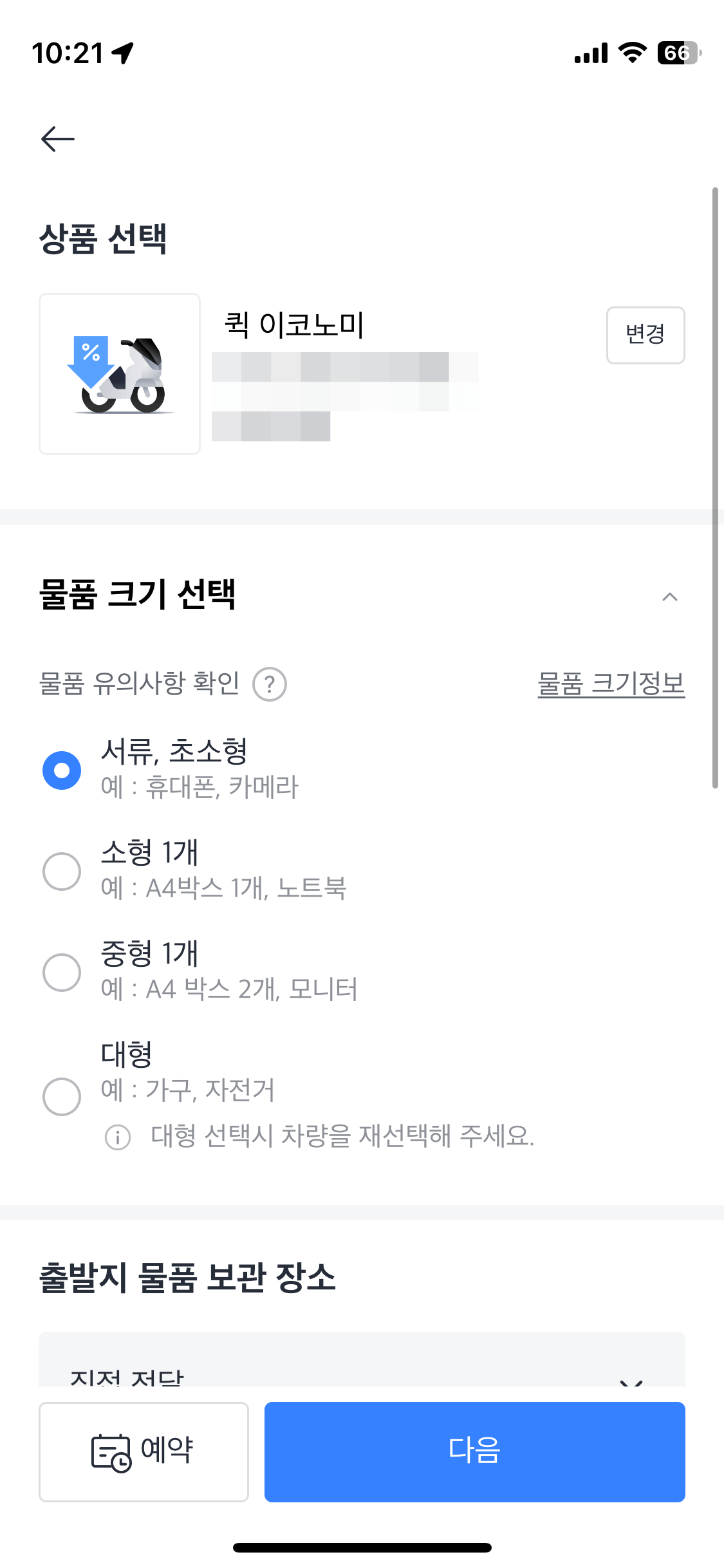724x1568 pixels.
Task: Select the 소형 1개 radio option
Action: pyautogui.click(x=62, y=870)
